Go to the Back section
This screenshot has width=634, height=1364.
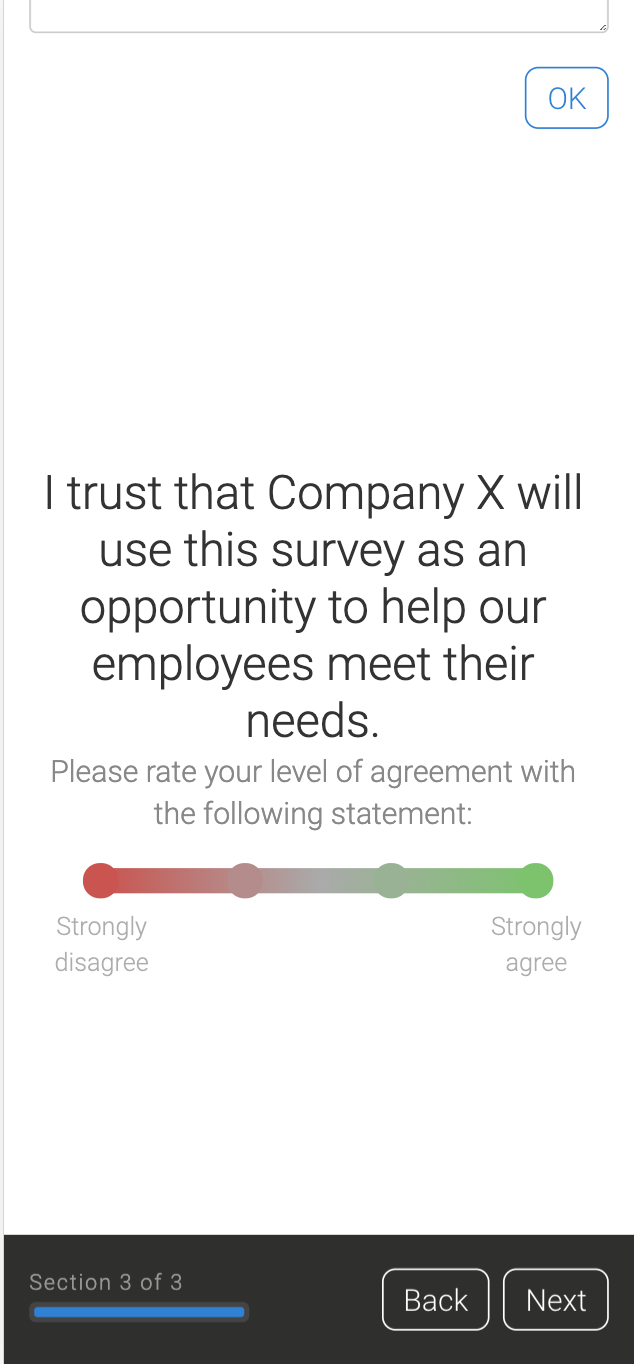[435, 1299]
